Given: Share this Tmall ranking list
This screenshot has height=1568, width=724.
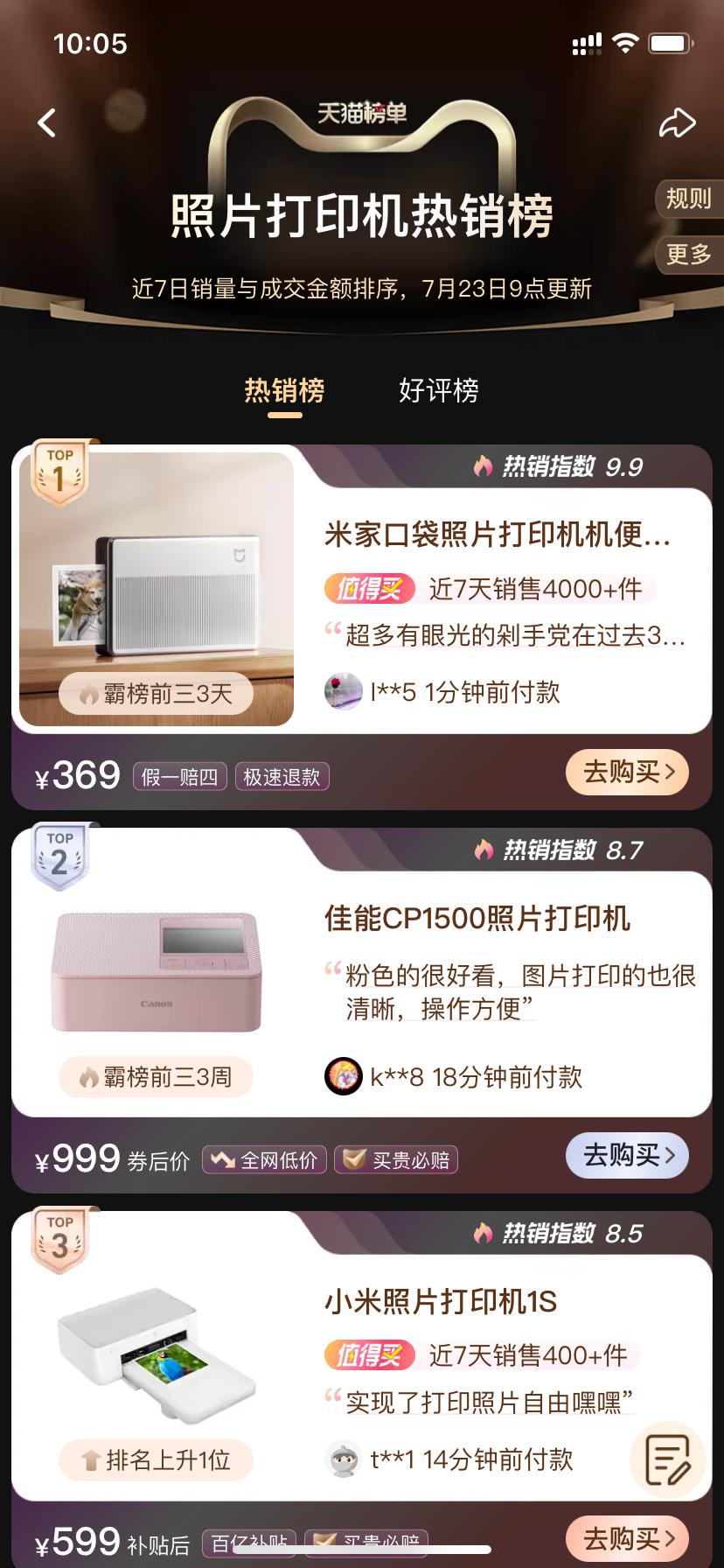Looking at the screenshot, I should click(677, 123).
